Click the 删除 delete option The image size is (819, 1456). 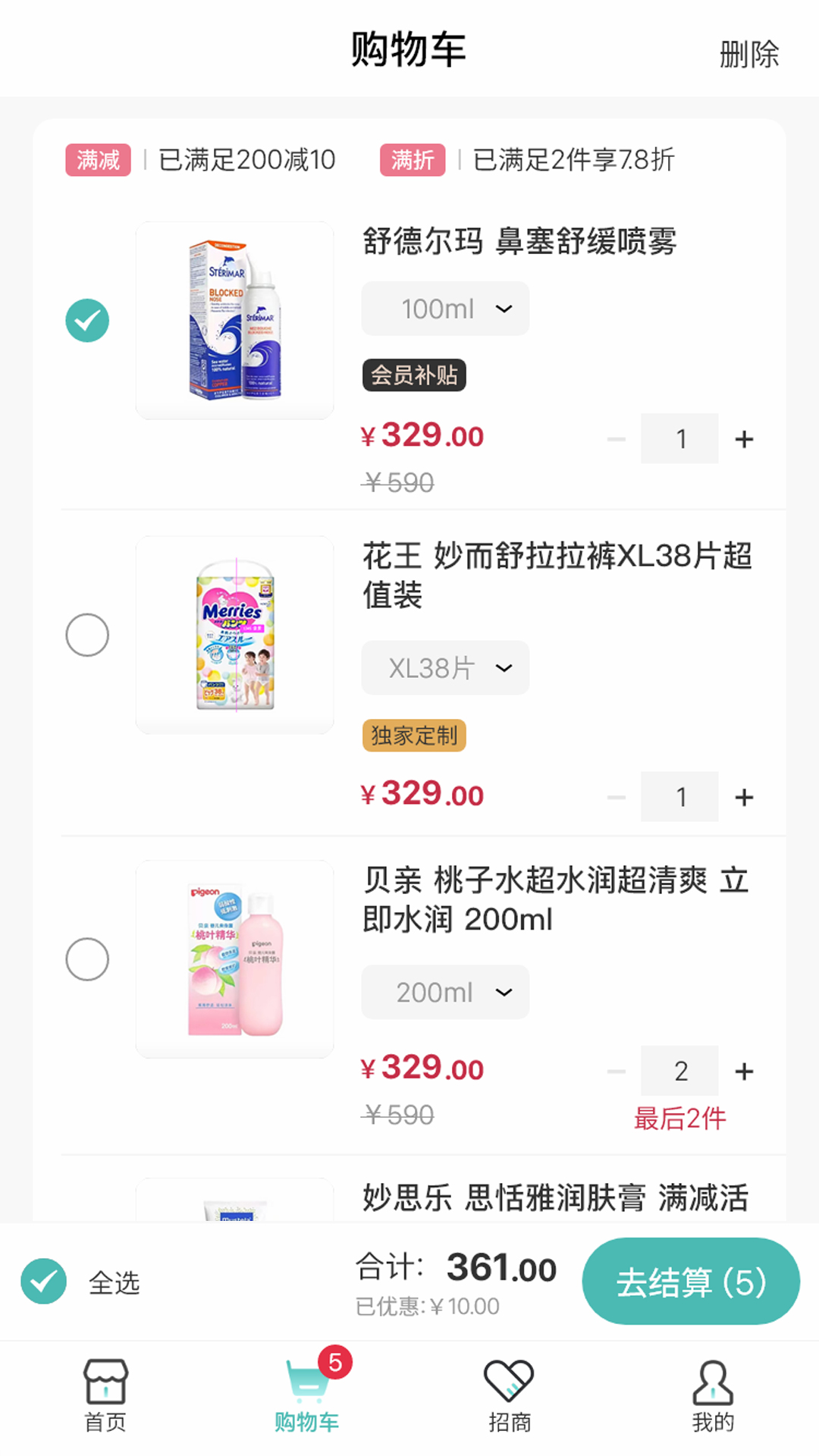(749, 55)
